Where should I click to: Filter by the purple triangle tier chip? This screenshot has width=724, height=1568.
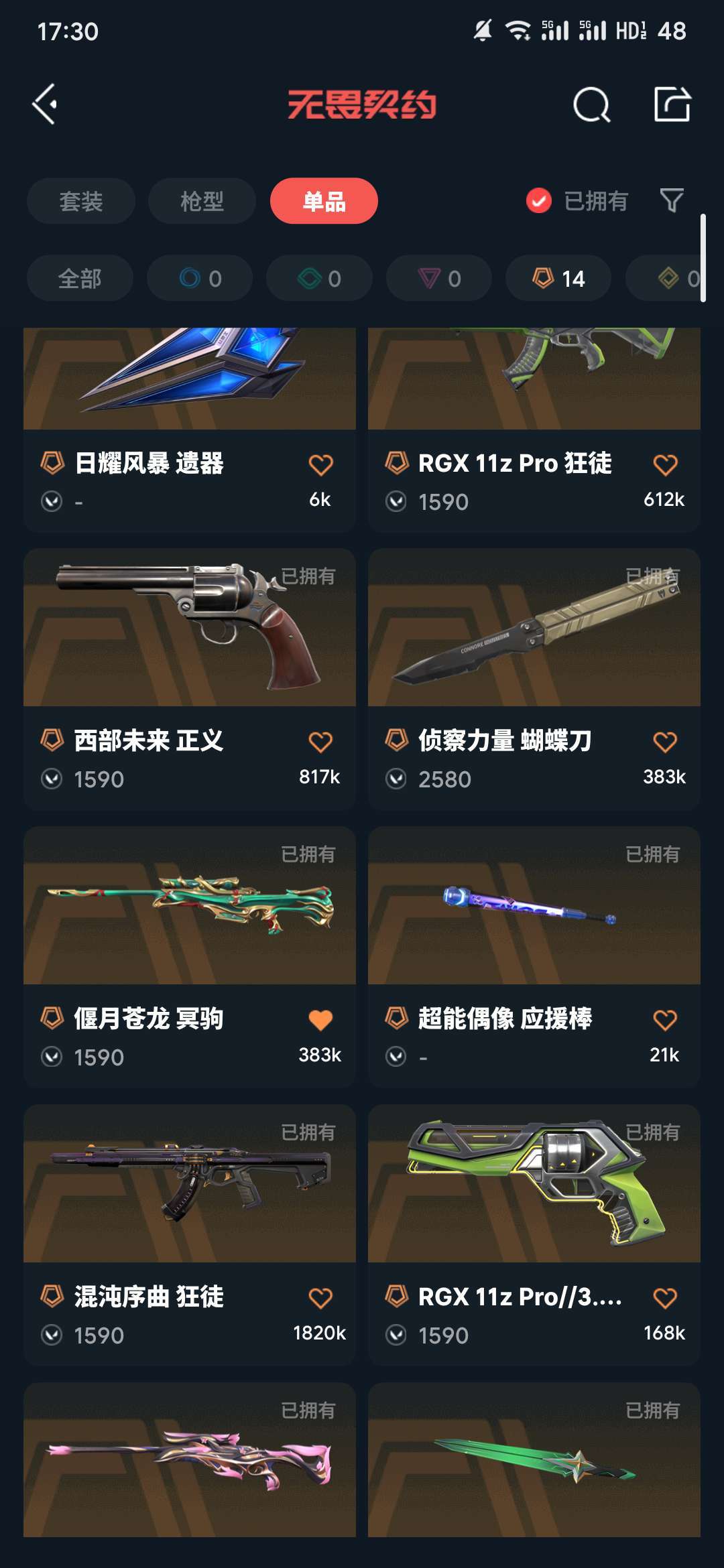(439, 278)
